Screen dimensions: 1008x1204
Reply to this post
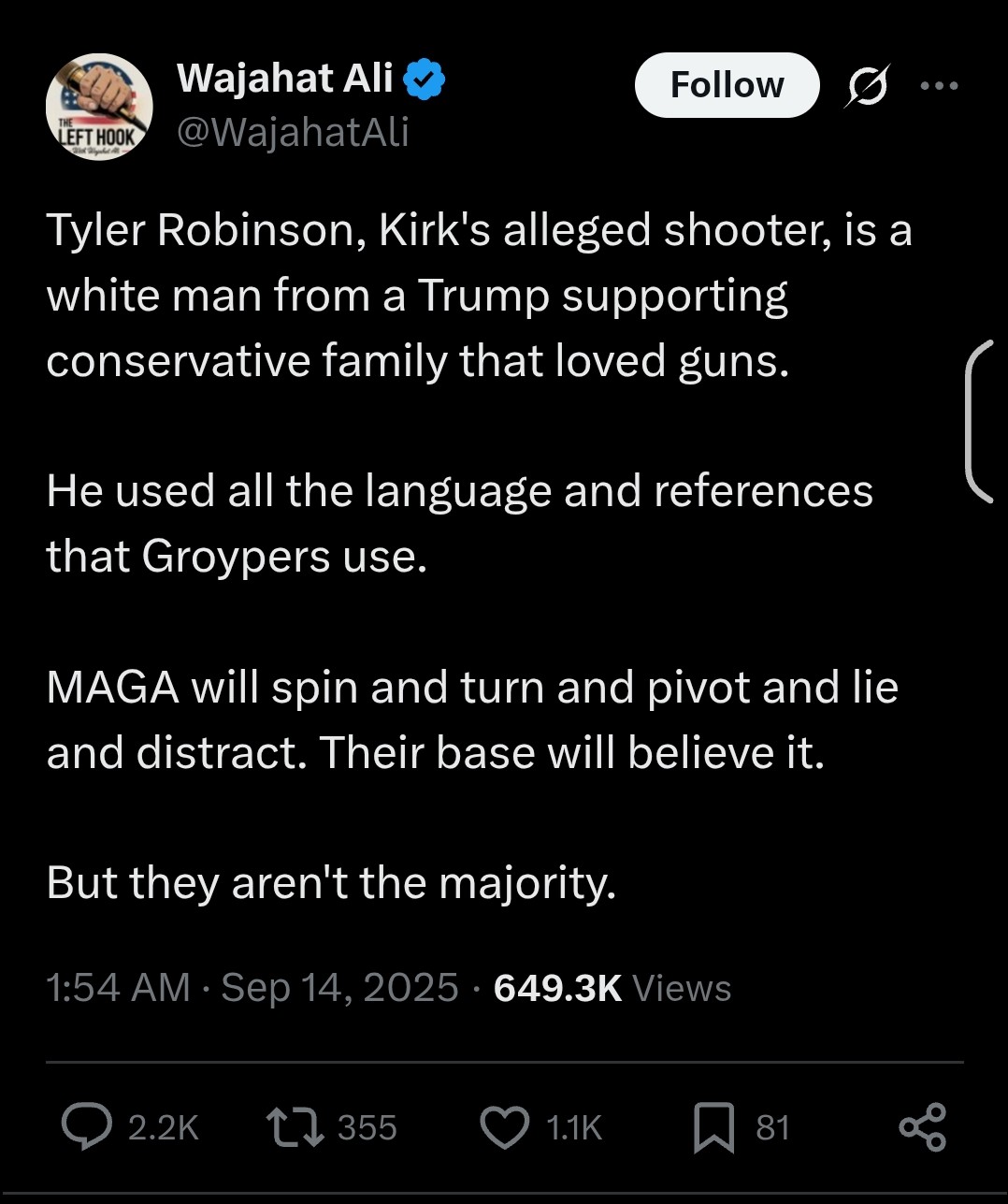pos(87,1126)
